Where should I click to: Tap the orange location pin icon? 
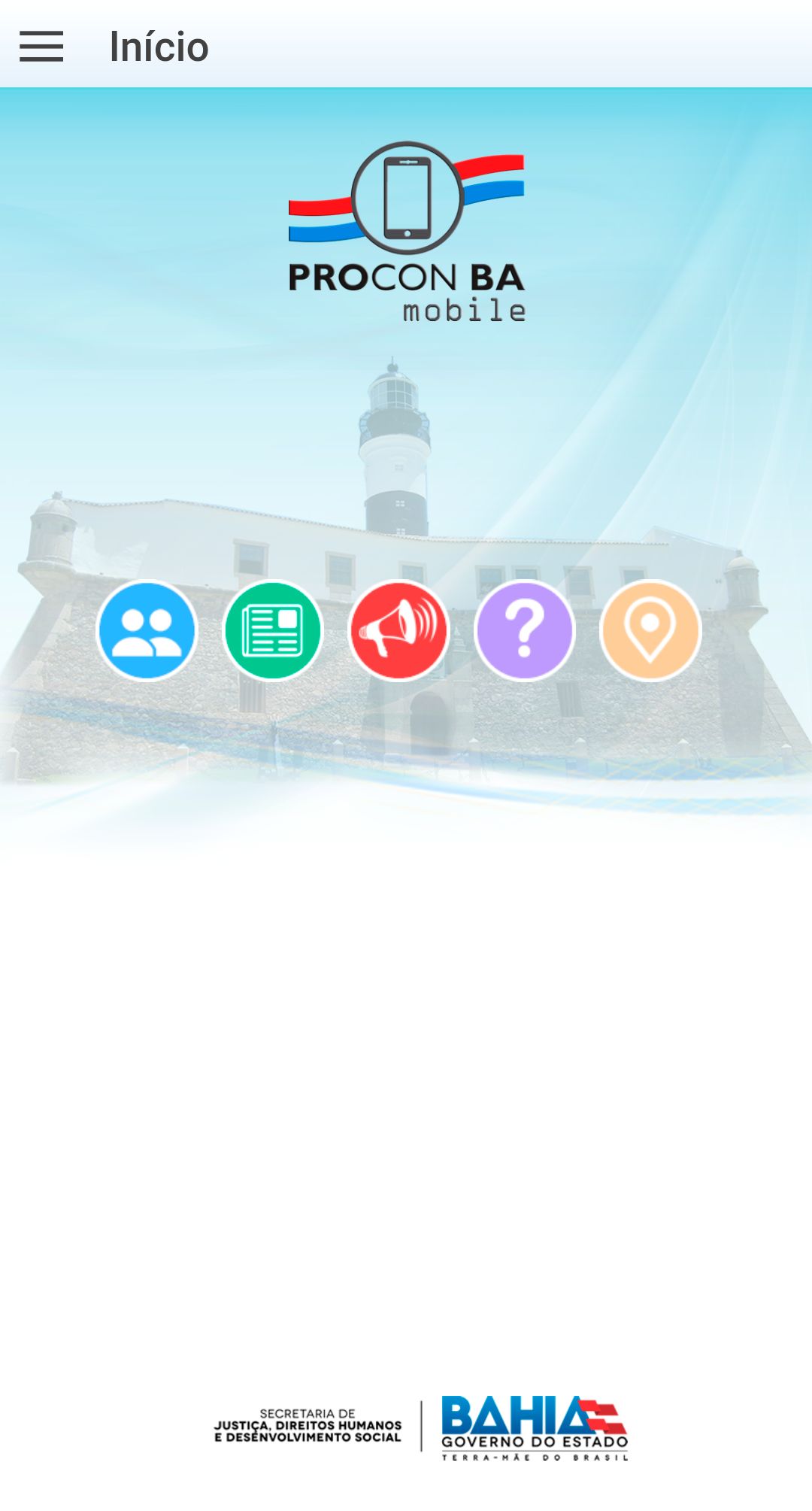[x=650, y=630]
